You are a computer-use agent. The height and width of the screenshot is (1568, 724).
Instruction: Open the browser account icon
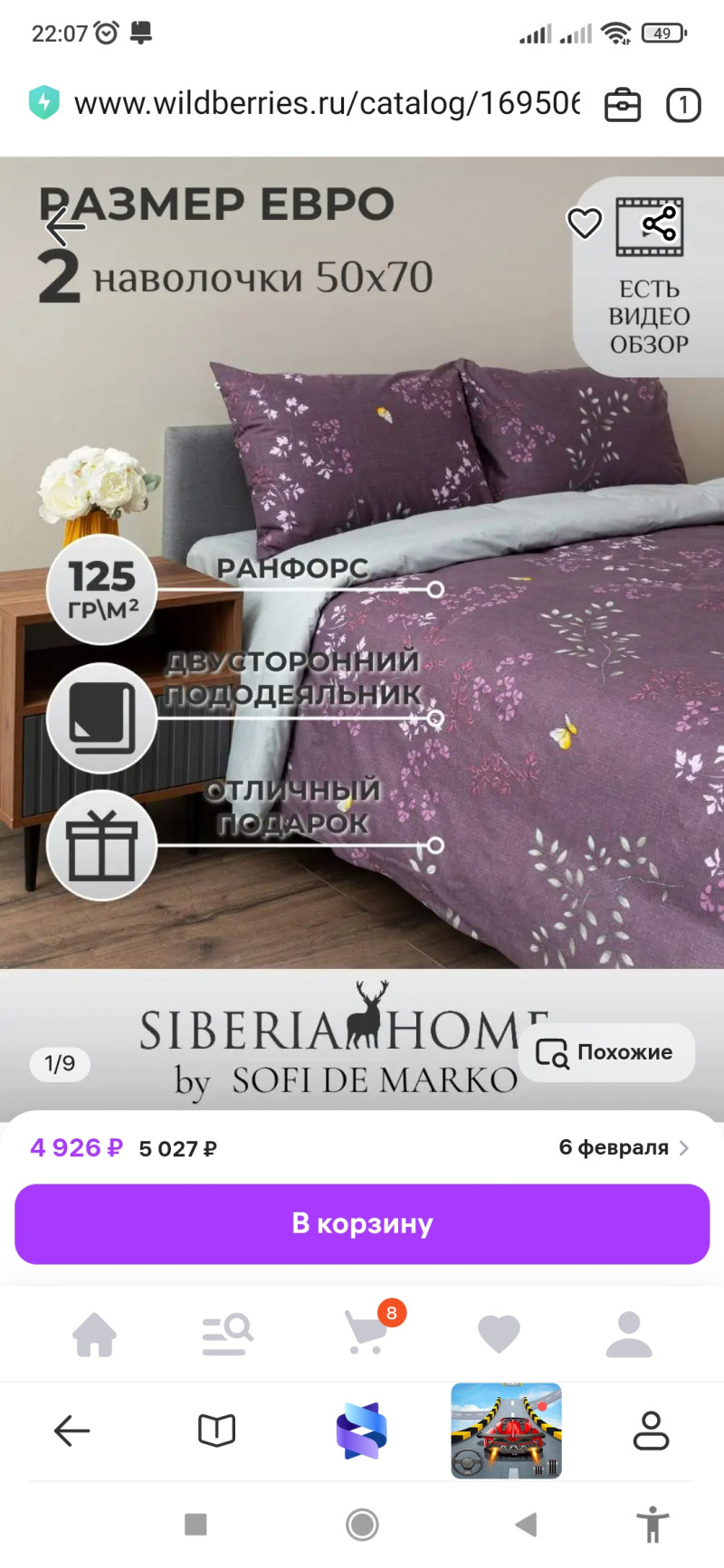[651, 1430]
